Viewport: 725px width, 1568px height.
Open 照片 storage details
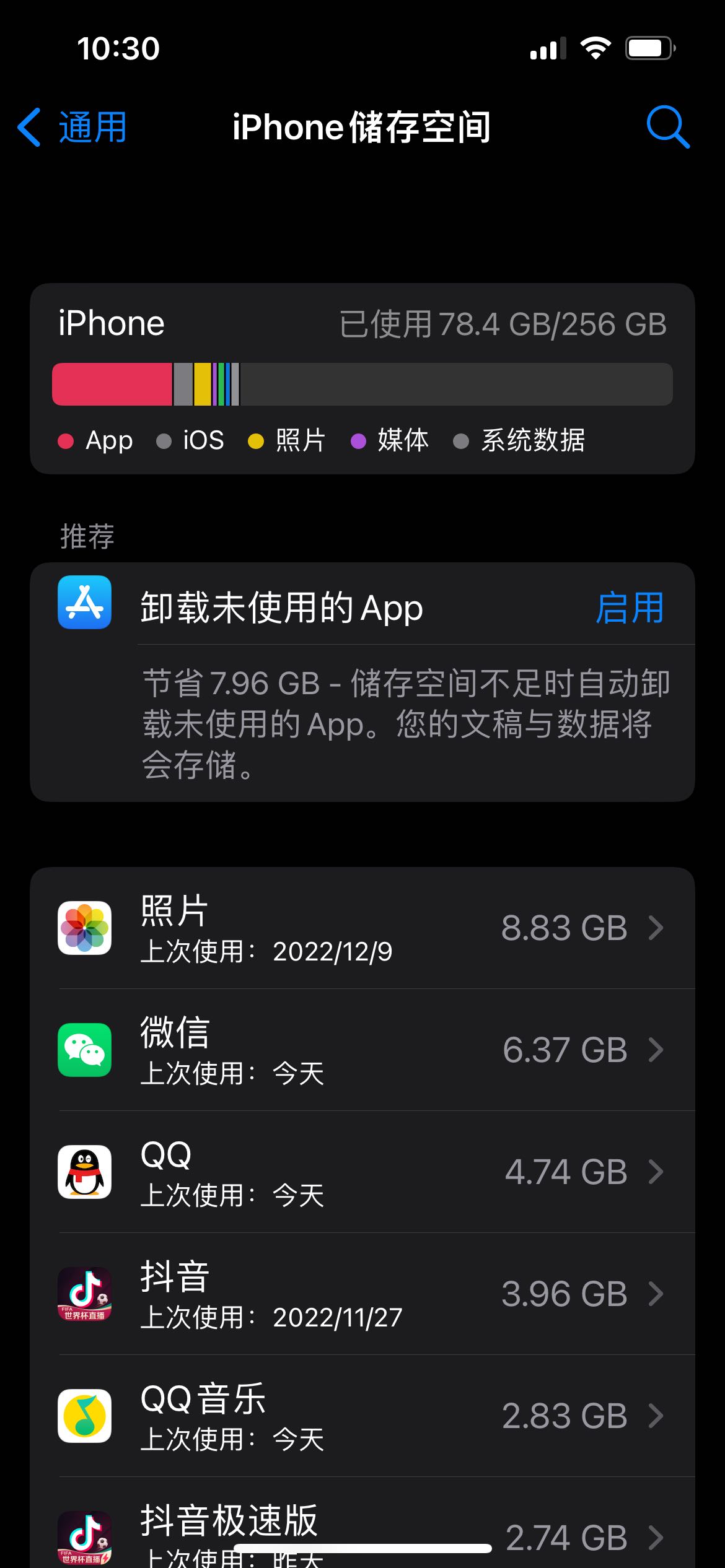tap(362, 928)
